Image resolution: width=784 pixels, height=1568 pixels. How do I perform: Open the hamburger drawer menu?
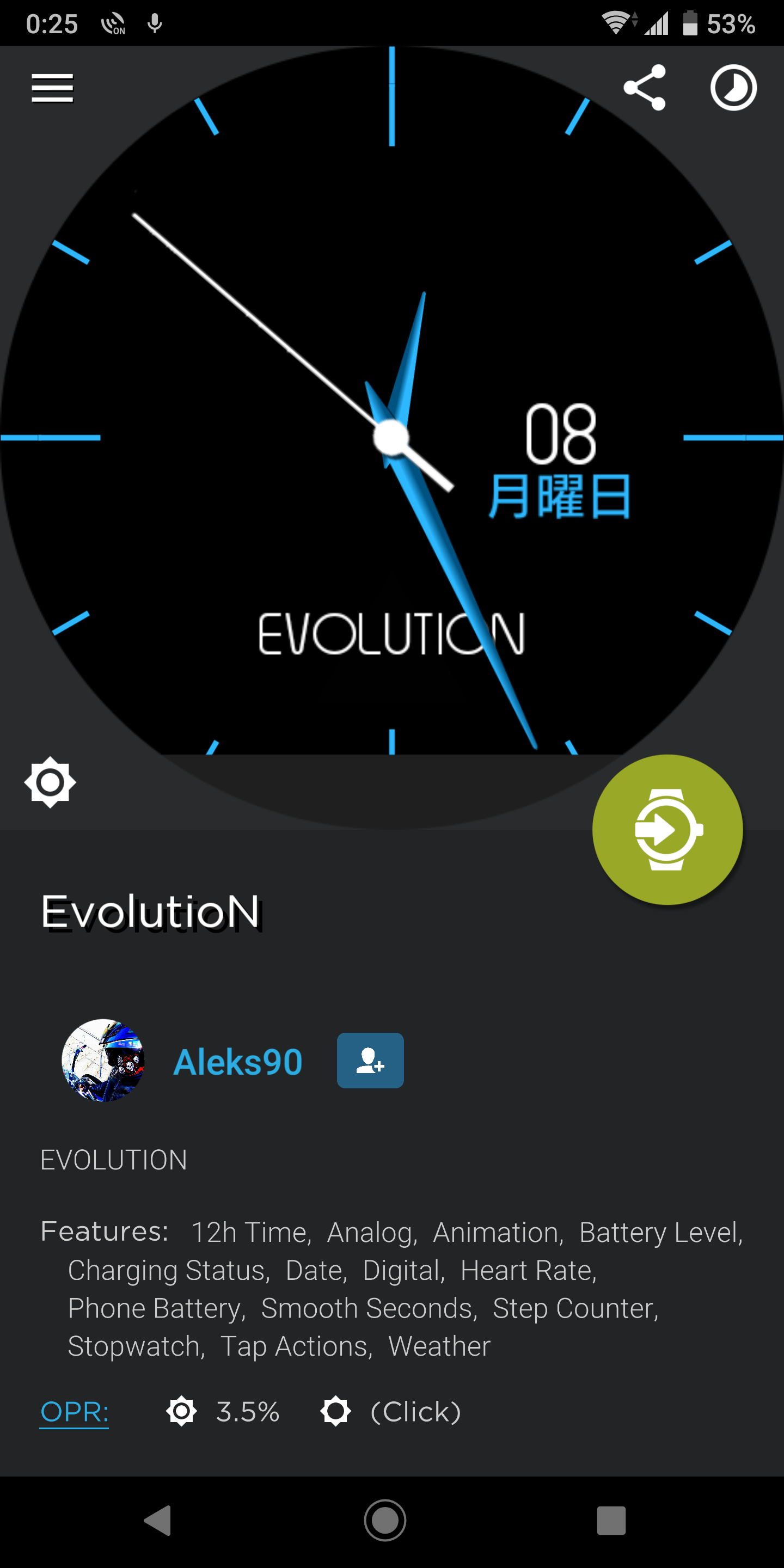pyautogui.click(x=52, y=88)
